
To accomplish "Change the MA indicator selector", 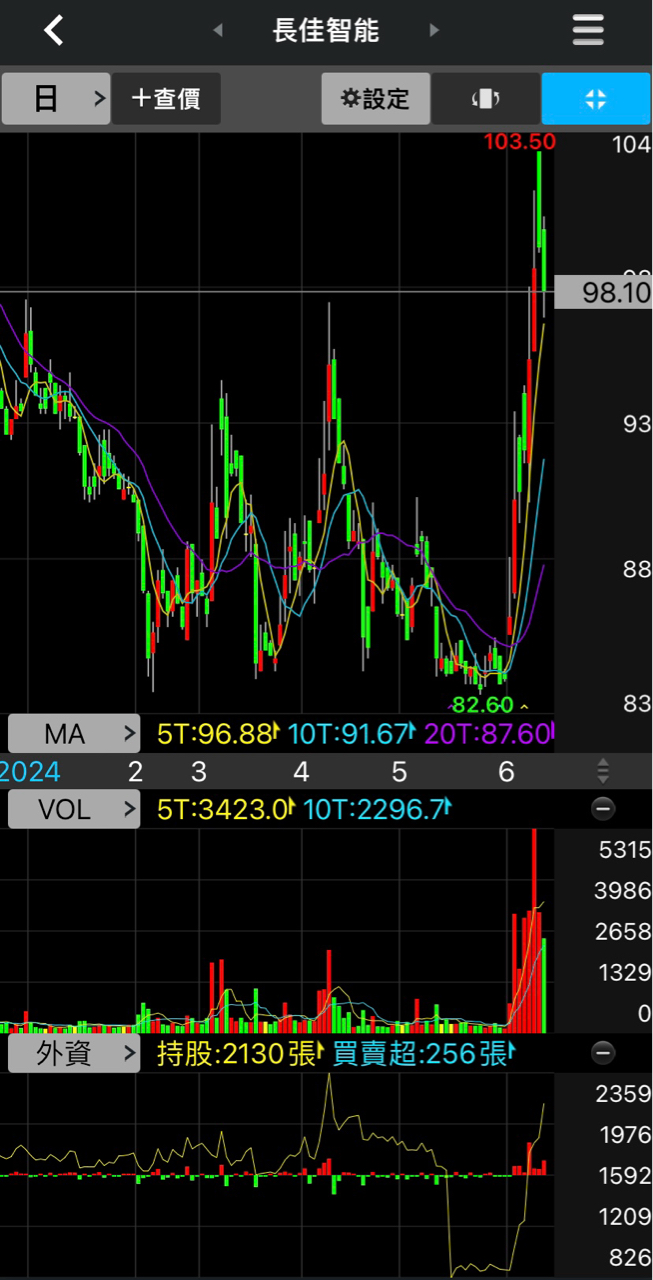I will 74,734.
